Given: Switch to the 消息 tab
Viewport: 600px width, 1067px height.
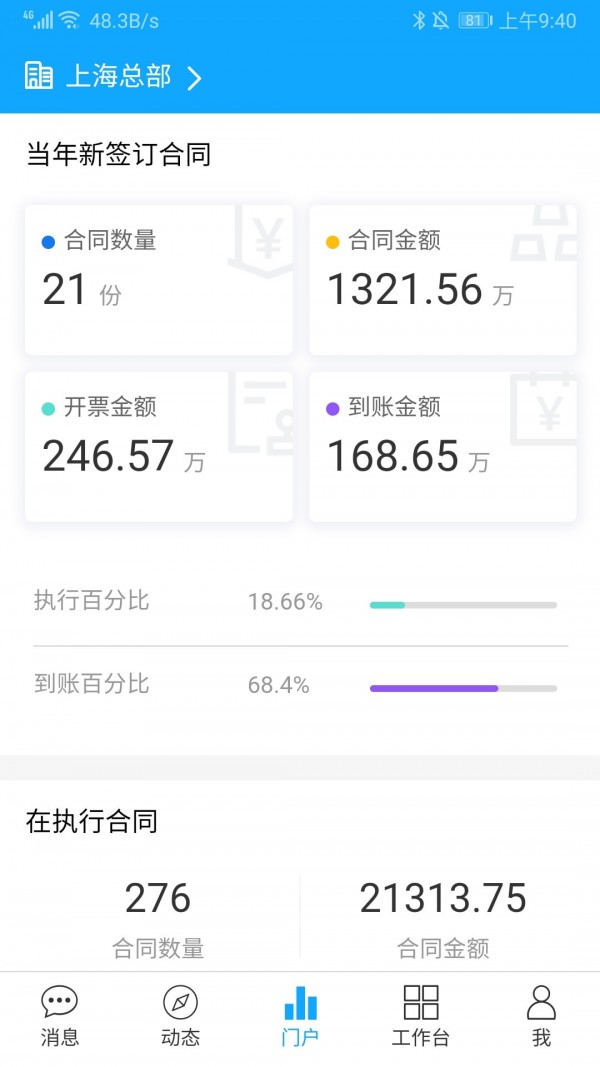Looking at the screenshot, I should [59, 1016].
